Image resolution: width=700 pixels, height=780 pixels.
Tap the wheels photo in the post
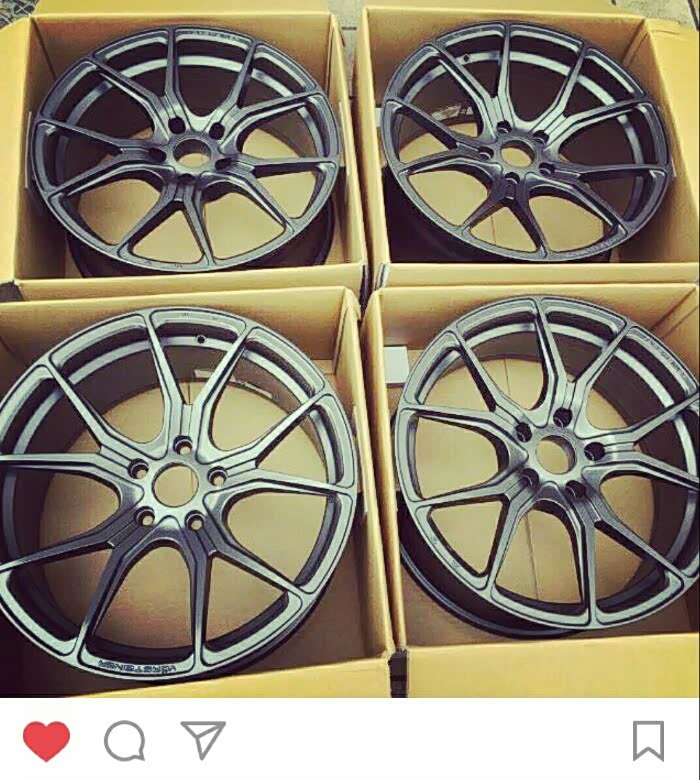pos(350,348)
